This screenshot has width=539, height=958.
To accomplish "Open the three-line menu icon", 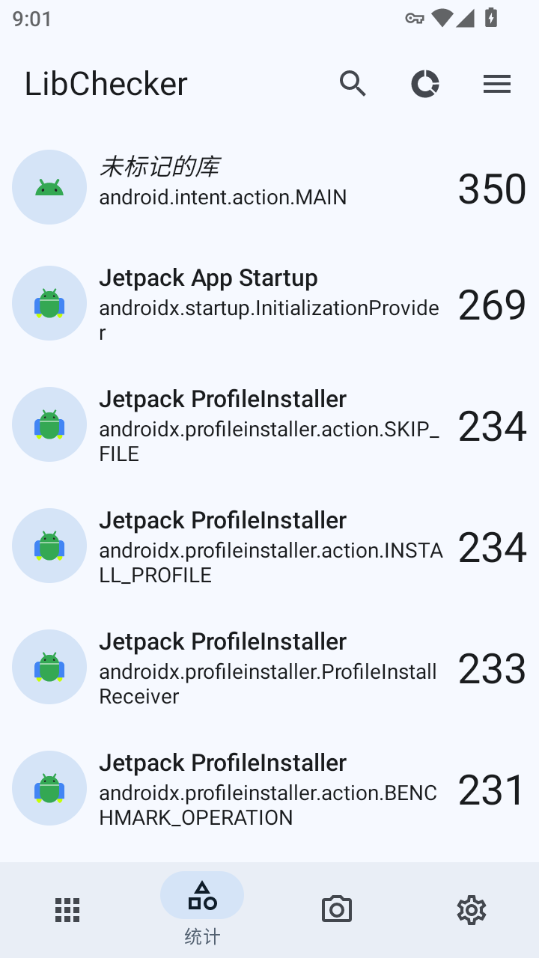I will tap(497, 84).
